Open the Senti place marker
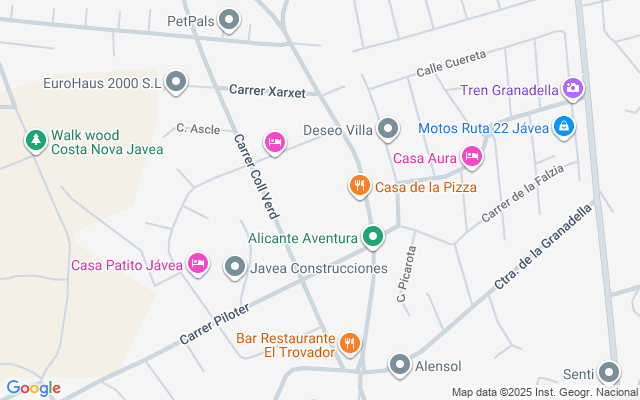640x400 pixels. [x=609, y=373]
